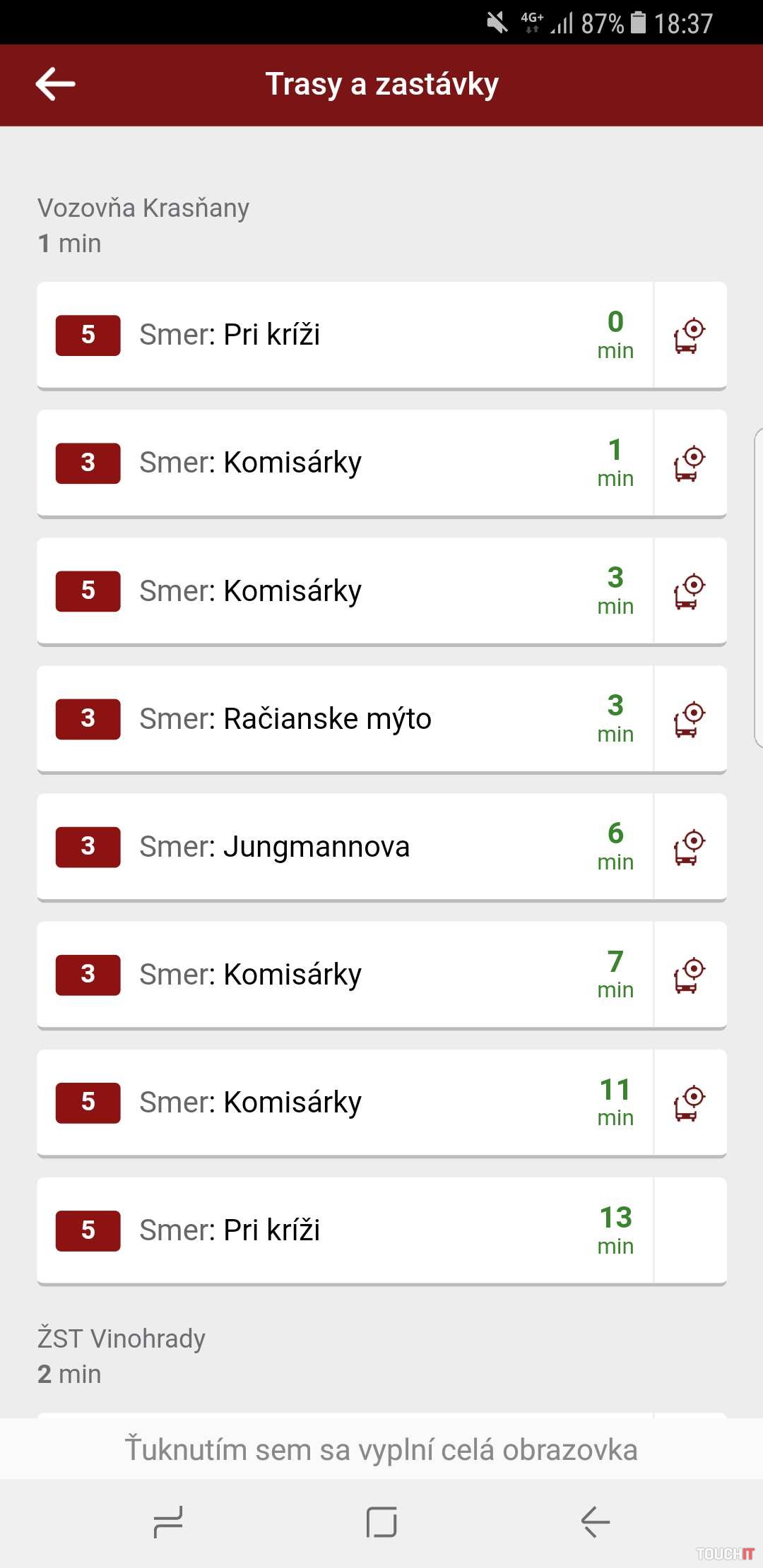The image size is (763, 1568).
Task: Select line 5 to Komisárky departing in 3 min
Action: [345, 590]
